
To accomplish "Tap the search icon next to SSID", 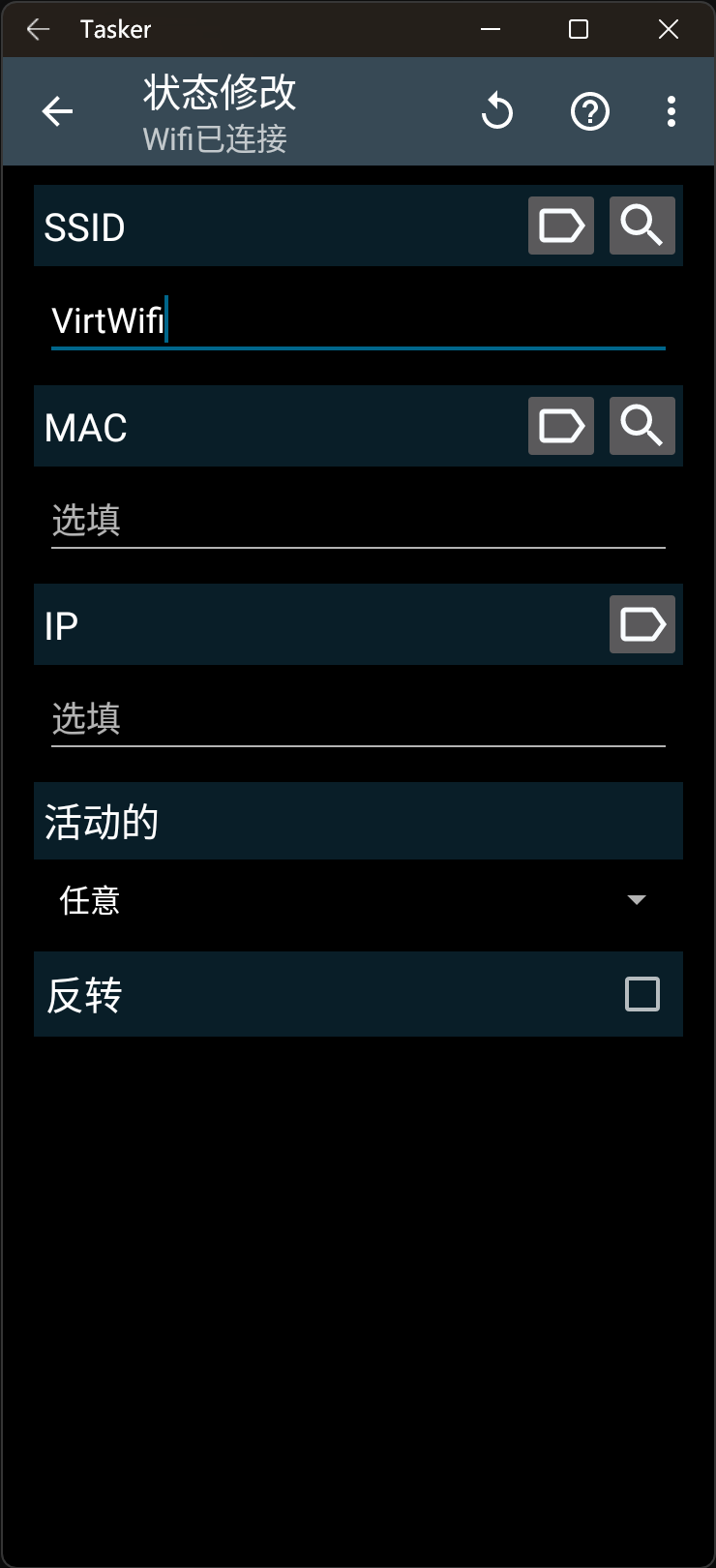I will [x=642, y=226].
